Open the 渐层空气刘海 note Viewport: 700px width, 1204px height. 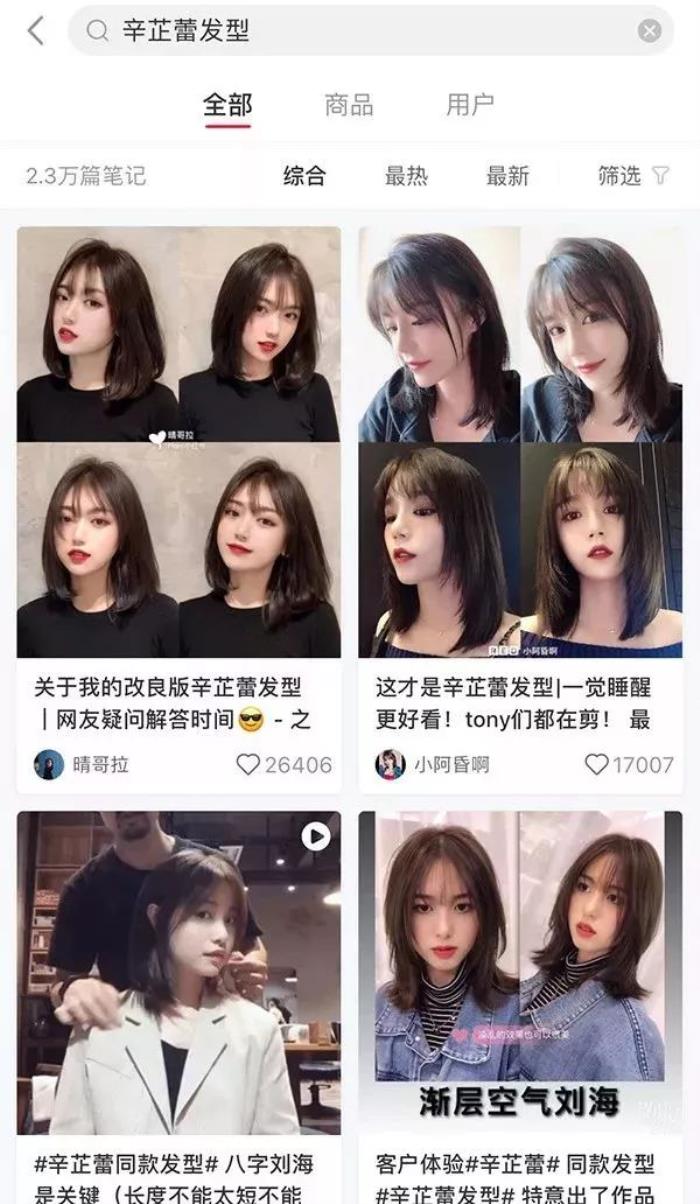(520, 972)
